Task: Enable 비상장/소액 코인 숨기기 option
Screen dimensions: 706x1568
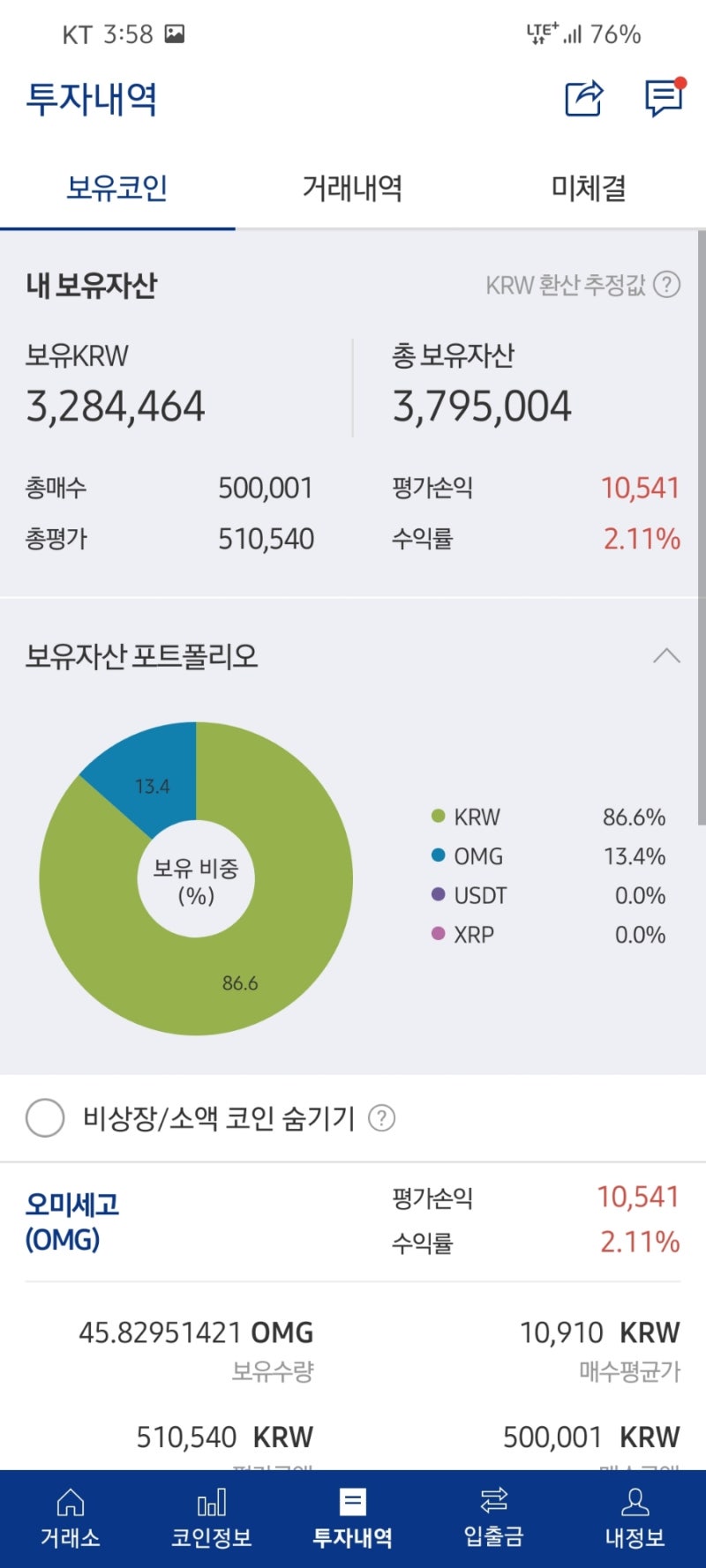Action: click(45, 1117)
